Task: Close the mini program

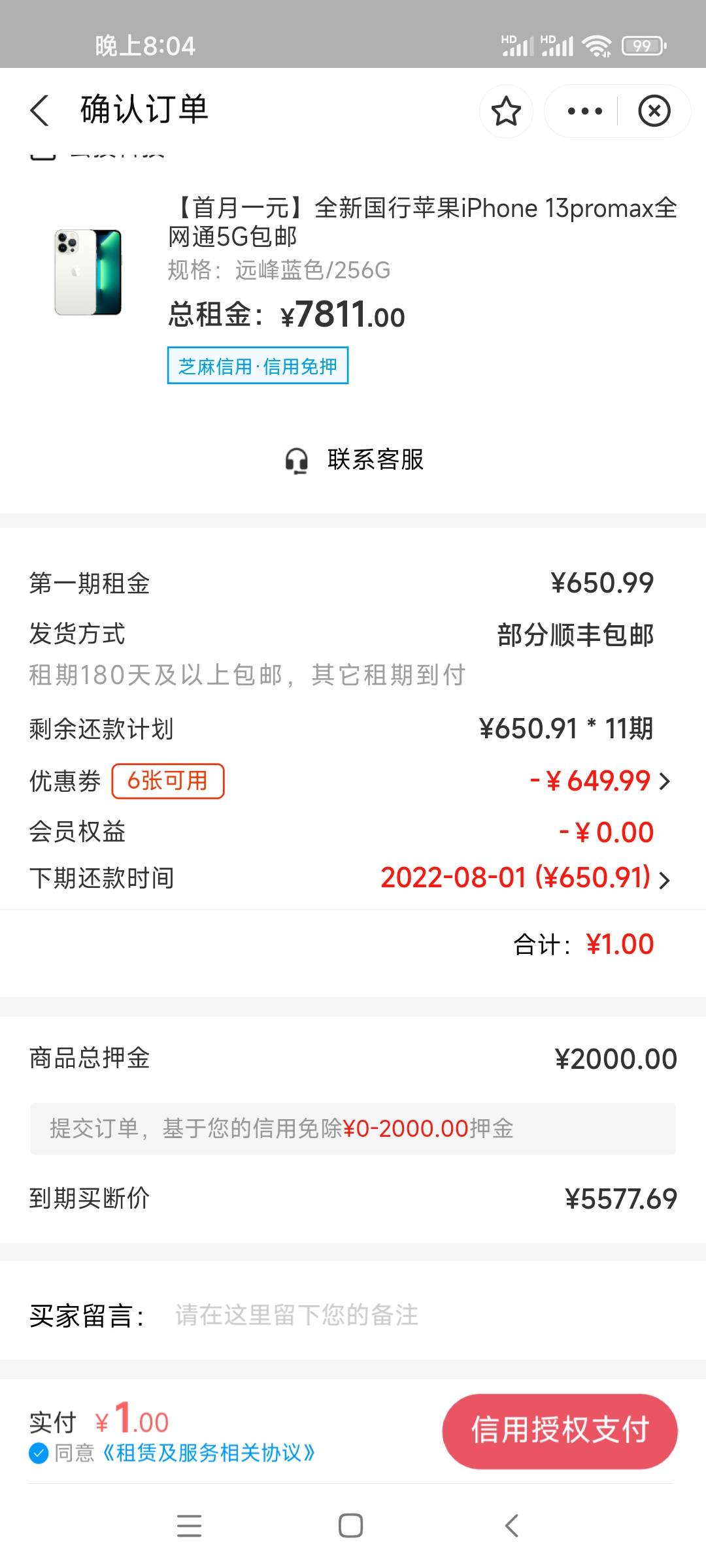Action: click(x=654, y=111)
